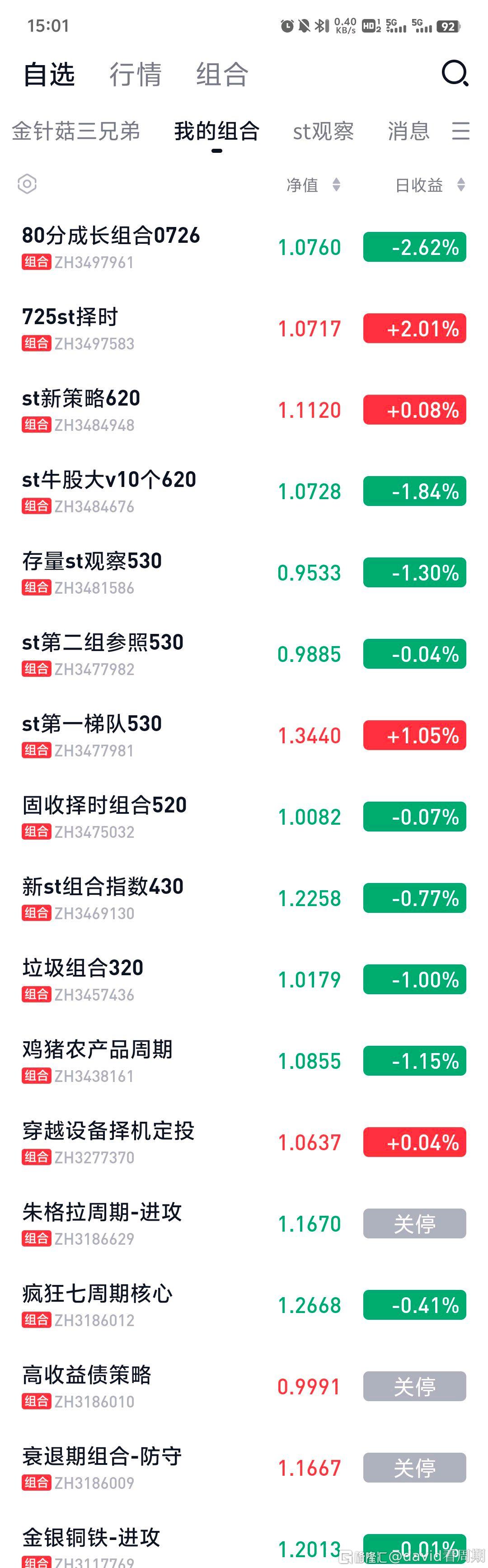Open the search magnifier icon
The width and height of the screenshot is (488, 1568).
(x=455, y=74)
